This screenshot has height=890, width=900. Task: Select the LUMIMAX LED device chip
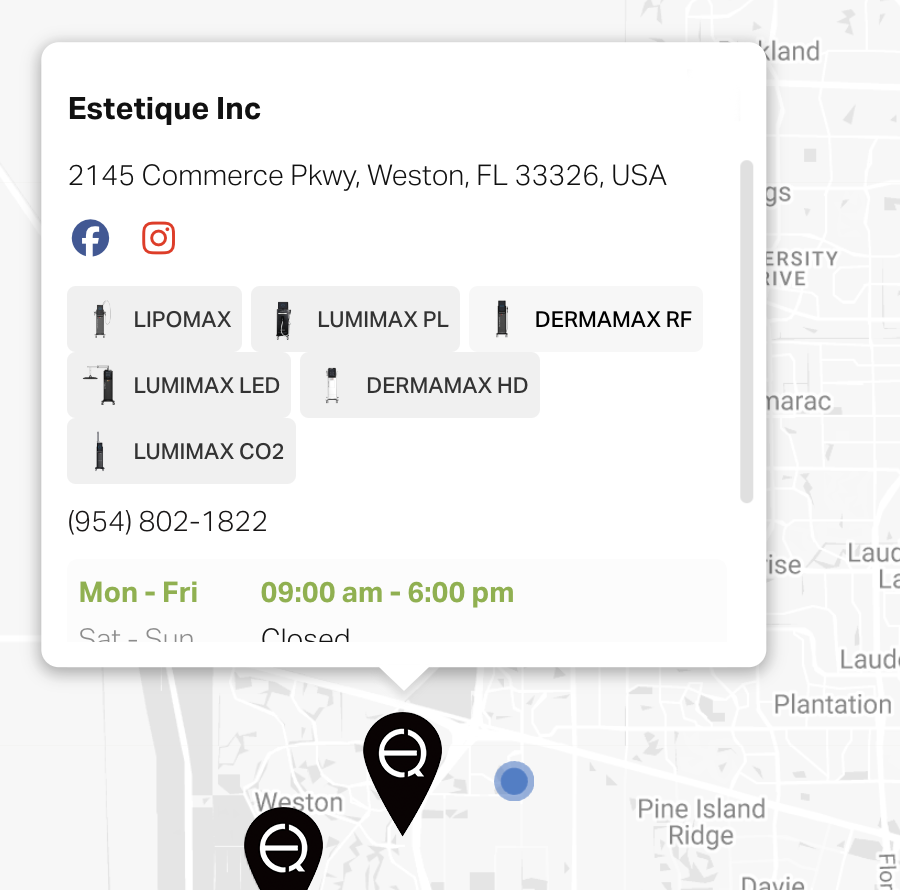(x=179, y=385)
